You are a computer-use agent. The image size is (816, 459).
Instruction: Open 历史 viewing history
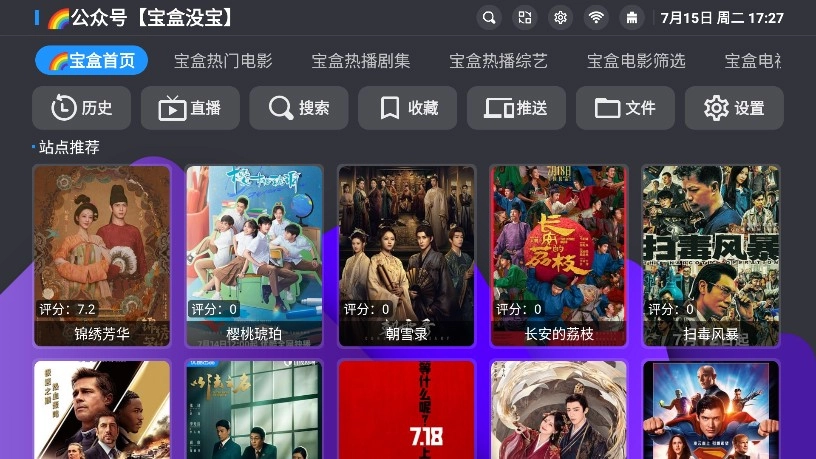(82, 108)
